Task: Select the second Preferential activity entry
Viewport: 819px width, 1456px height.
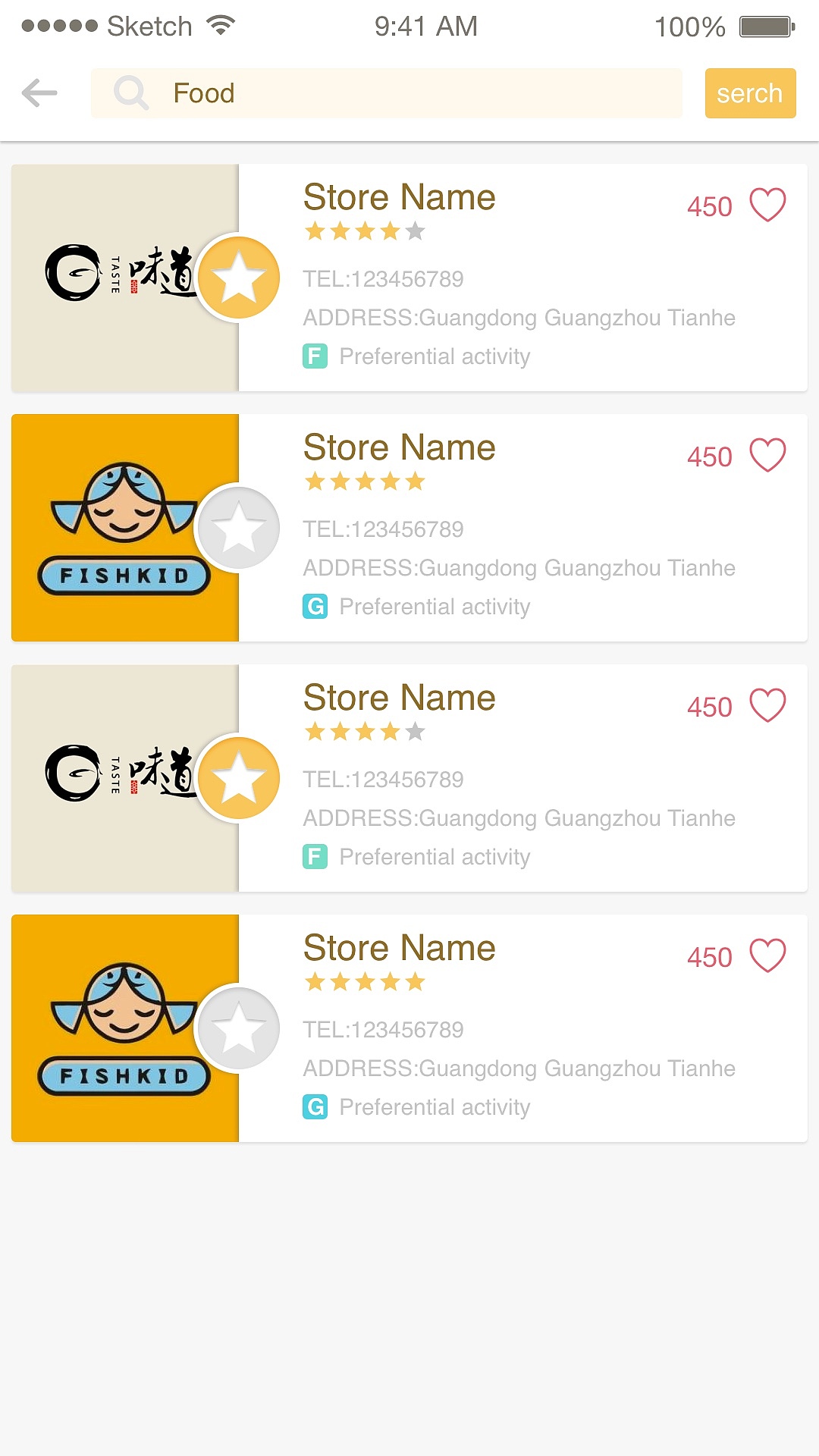Action: click(434, 606)
